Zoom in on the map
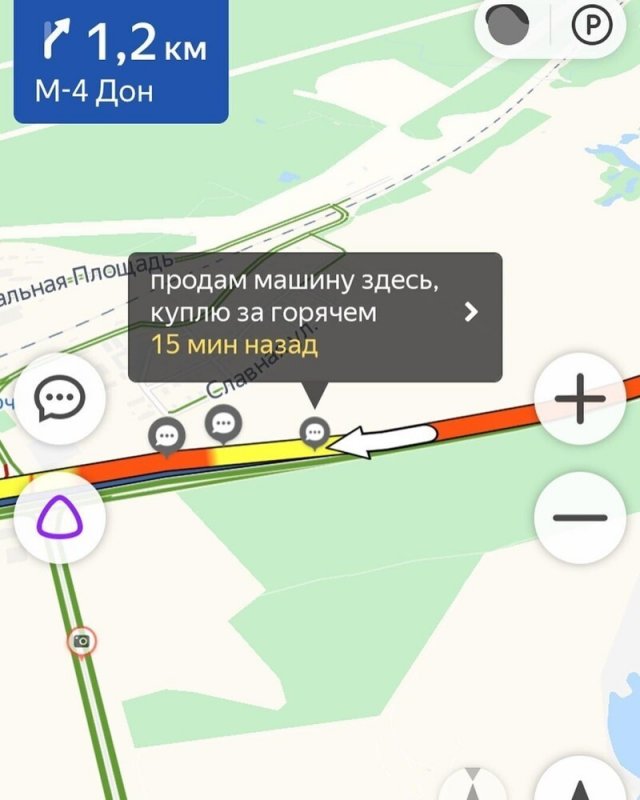Viewport: 640px width, 800px height. click(x=581, y=400)
